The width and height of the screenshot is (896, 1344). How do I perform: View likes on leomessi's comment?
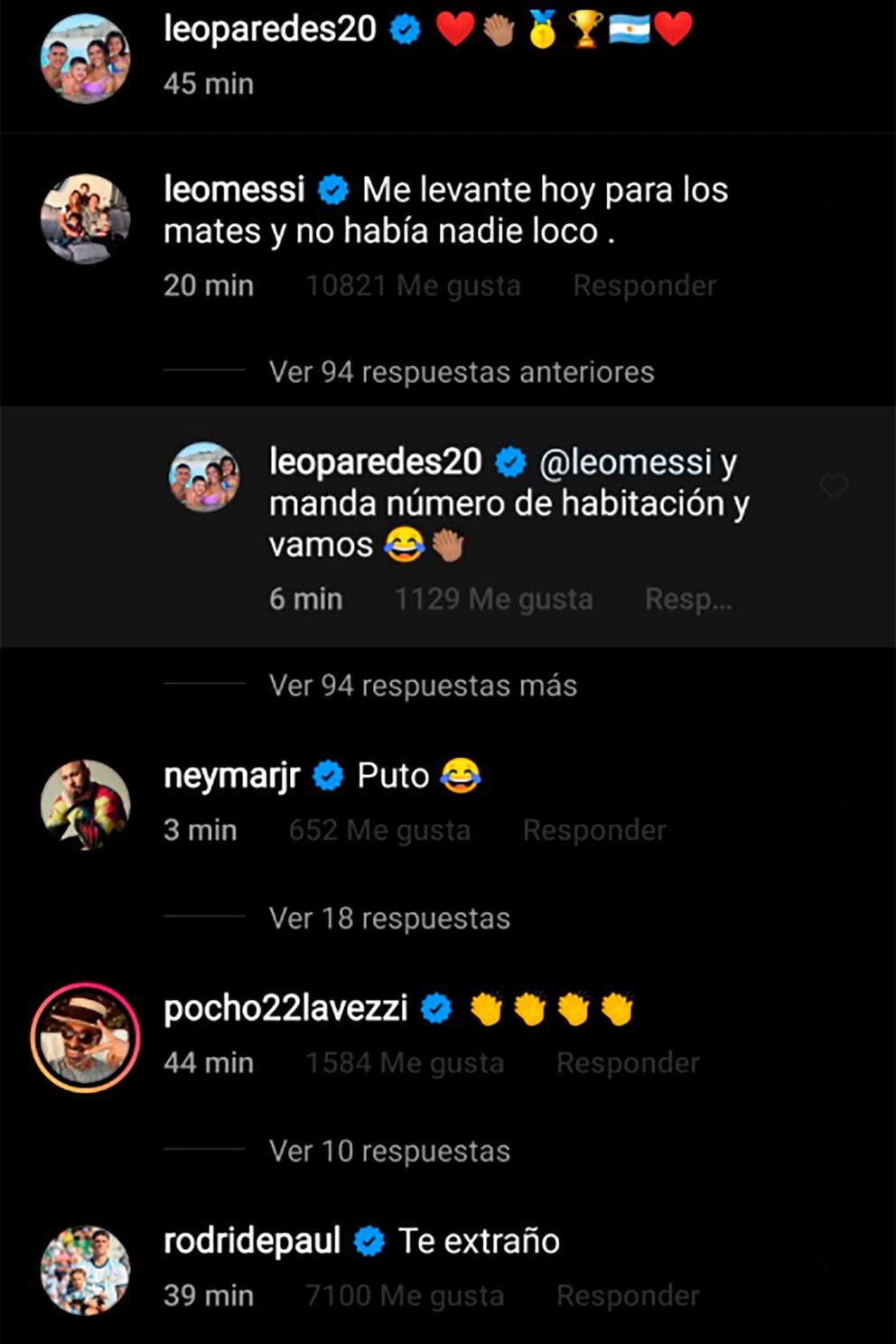[413, 285]
